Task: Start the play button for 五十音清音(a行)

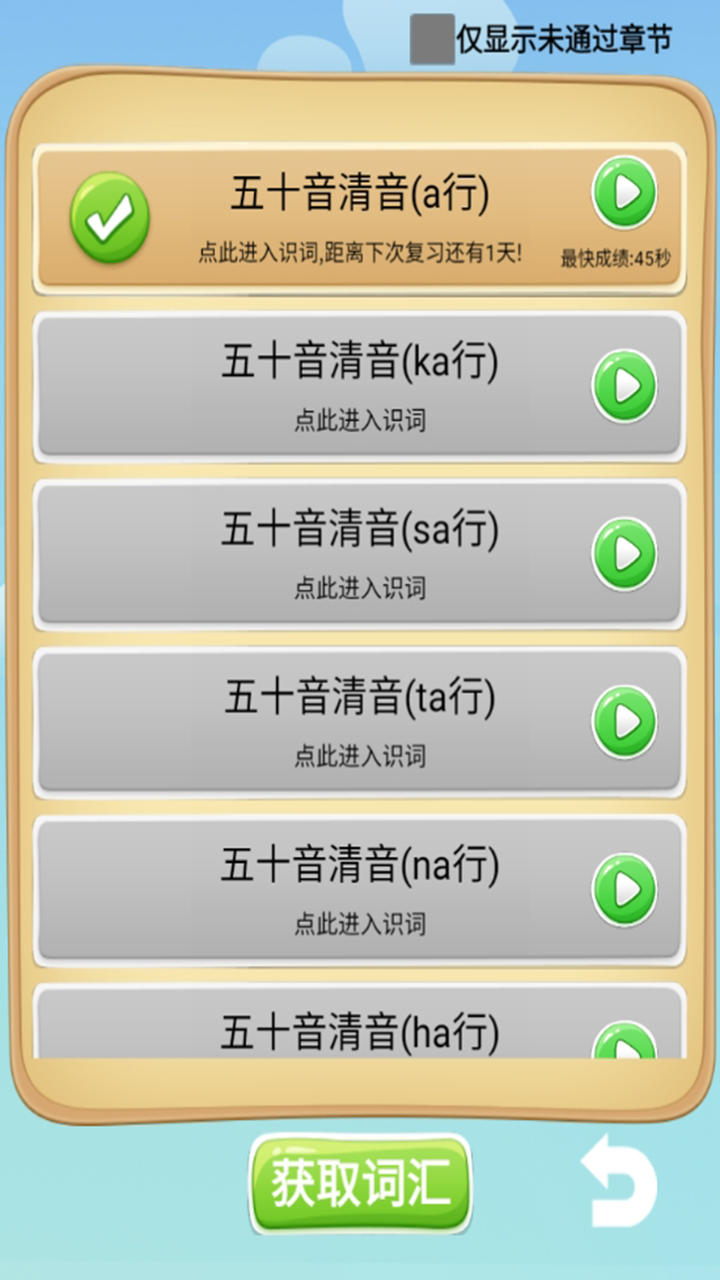Action: coord(624,192)
